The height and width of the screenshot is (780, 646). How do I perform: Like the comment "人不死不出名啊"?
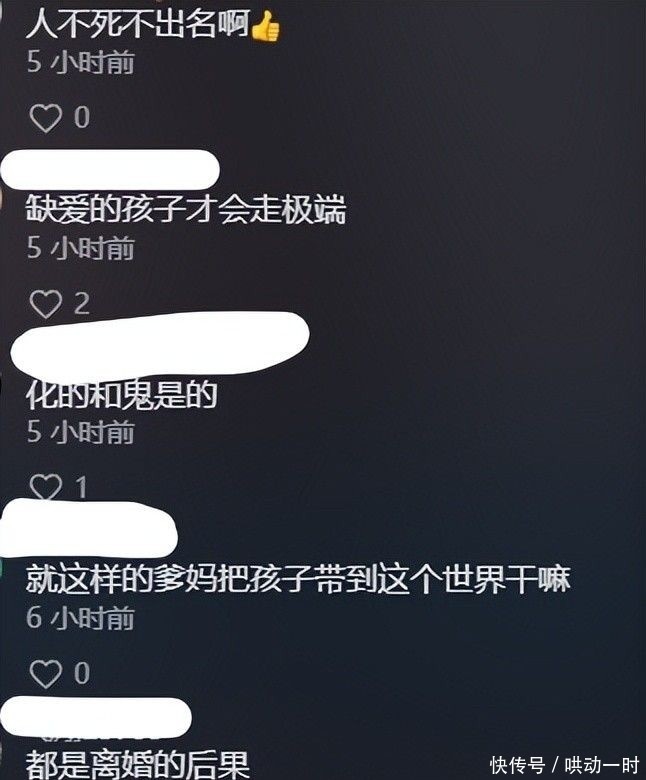[x=46, y=118]
